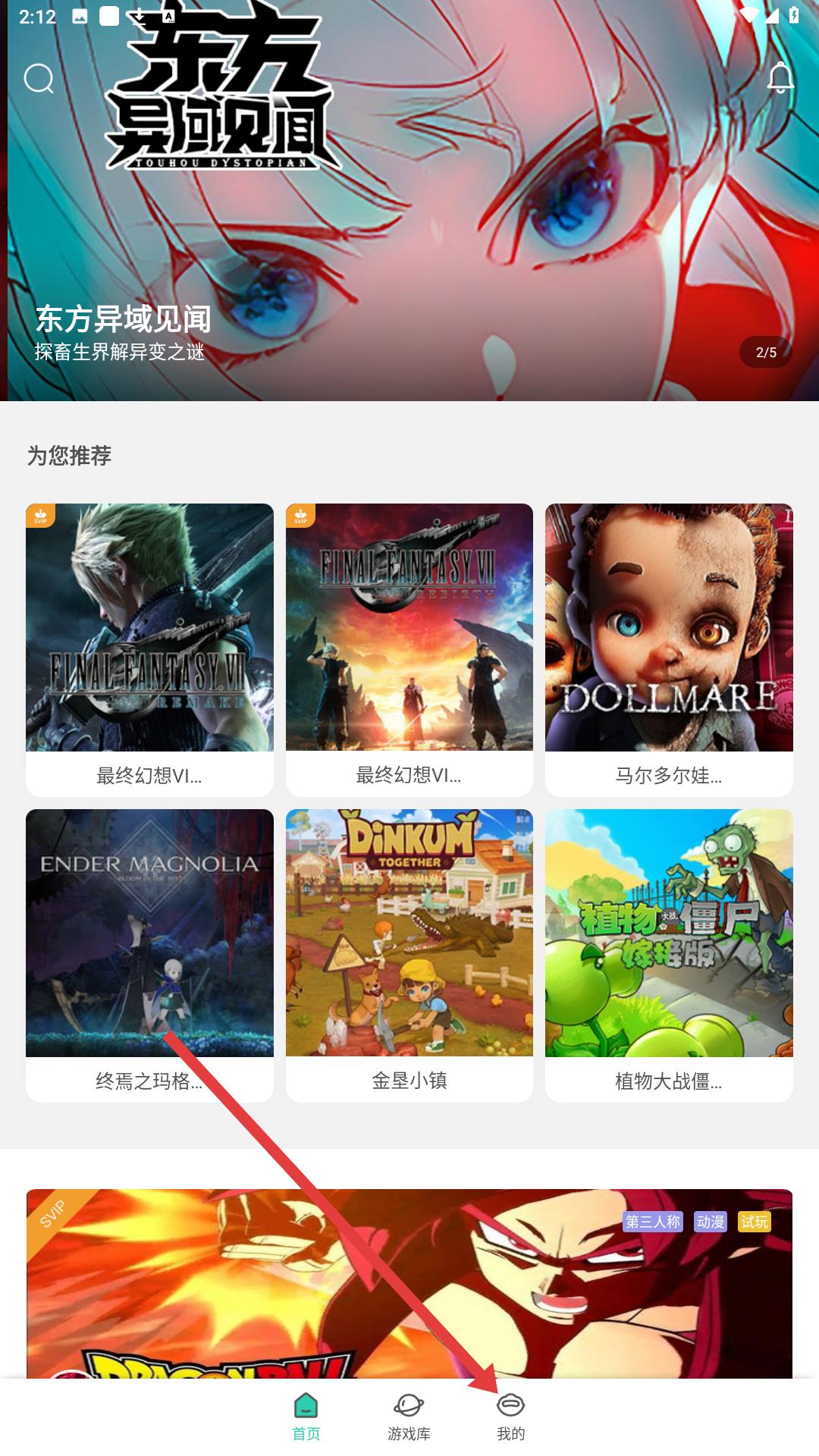Viewport: 819px width, 1456px height.
Task: Open the Final Fantasy VII Remake game card
Action: pyautogui.click(x=149, y=648)
